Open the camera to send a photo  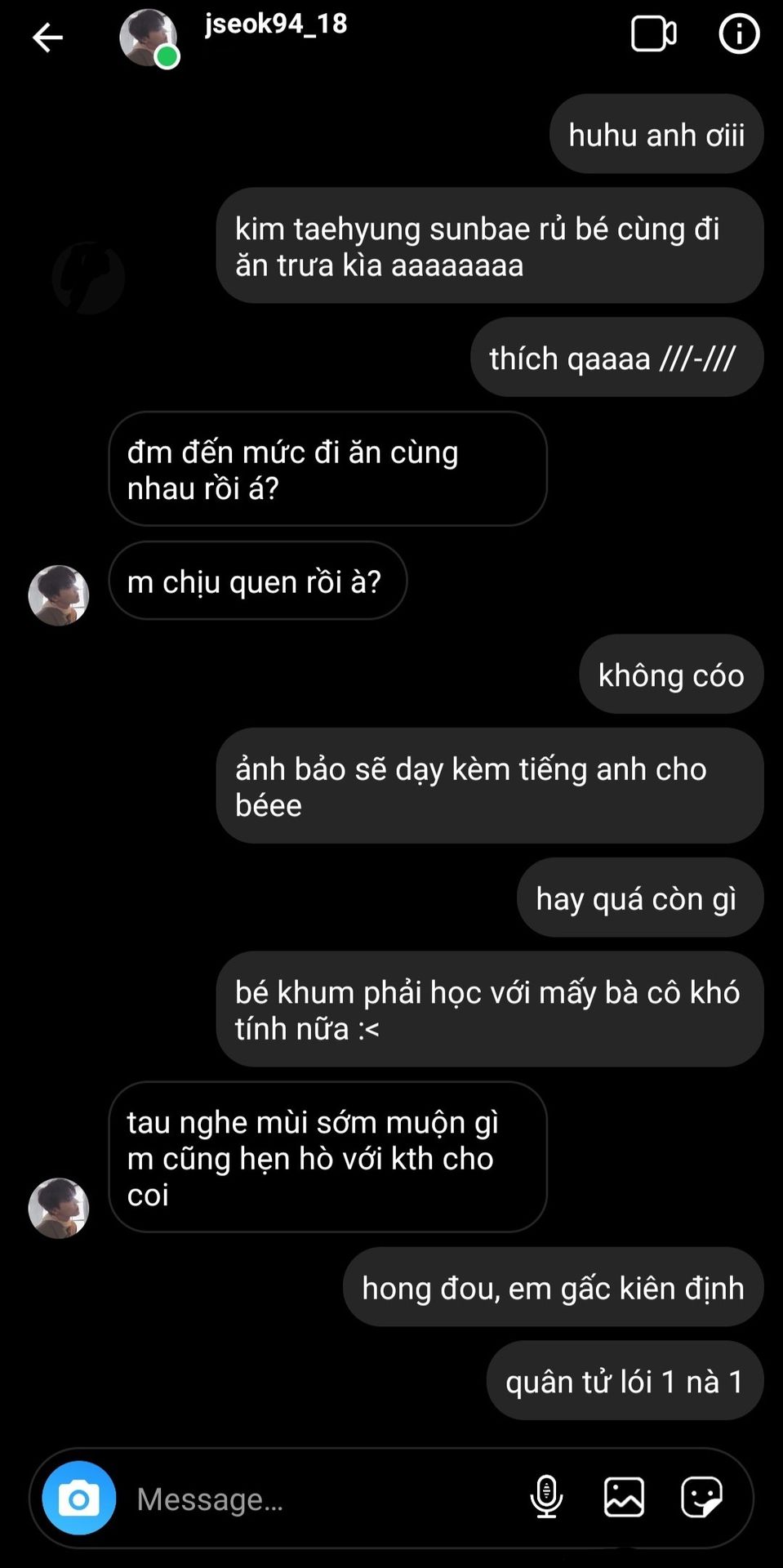coord(79,1499)
